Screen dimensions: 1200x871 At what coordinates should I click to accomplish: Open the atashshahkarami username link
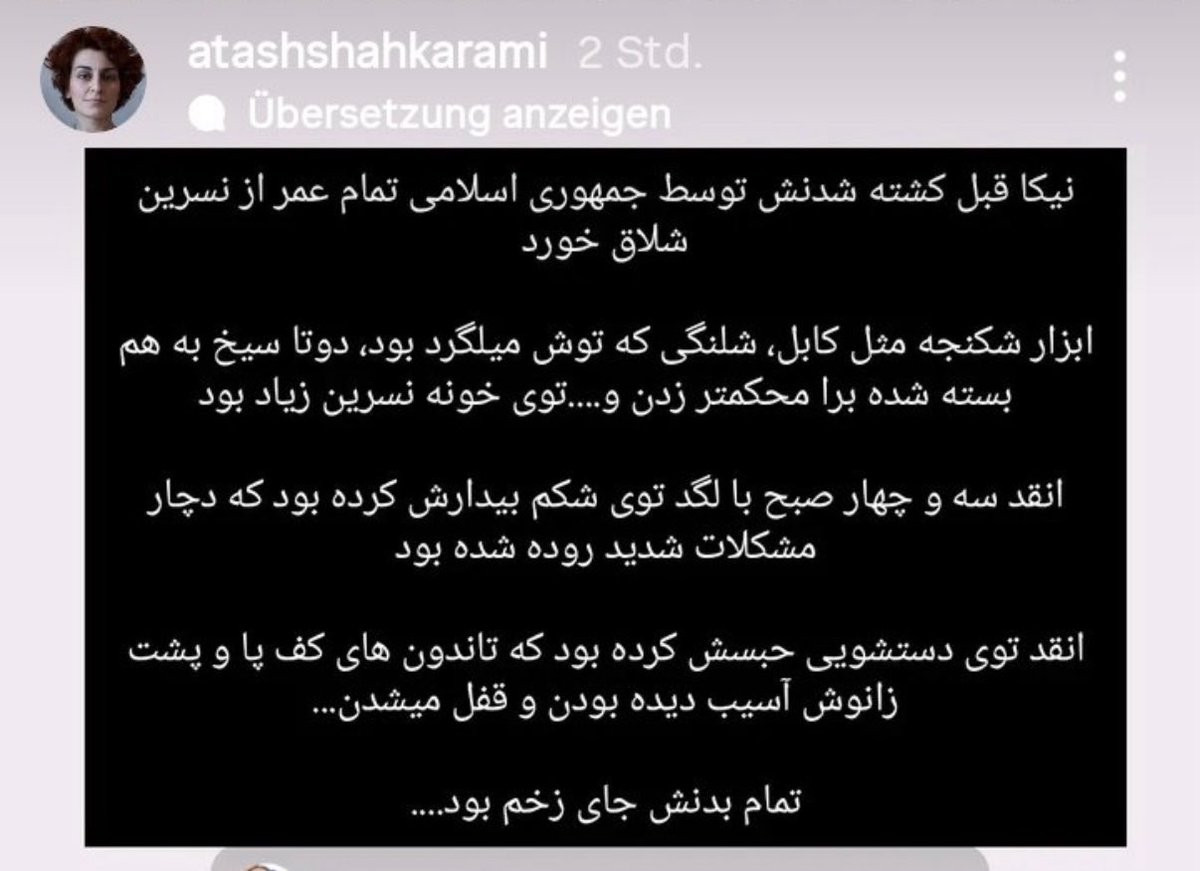point(367,54)
